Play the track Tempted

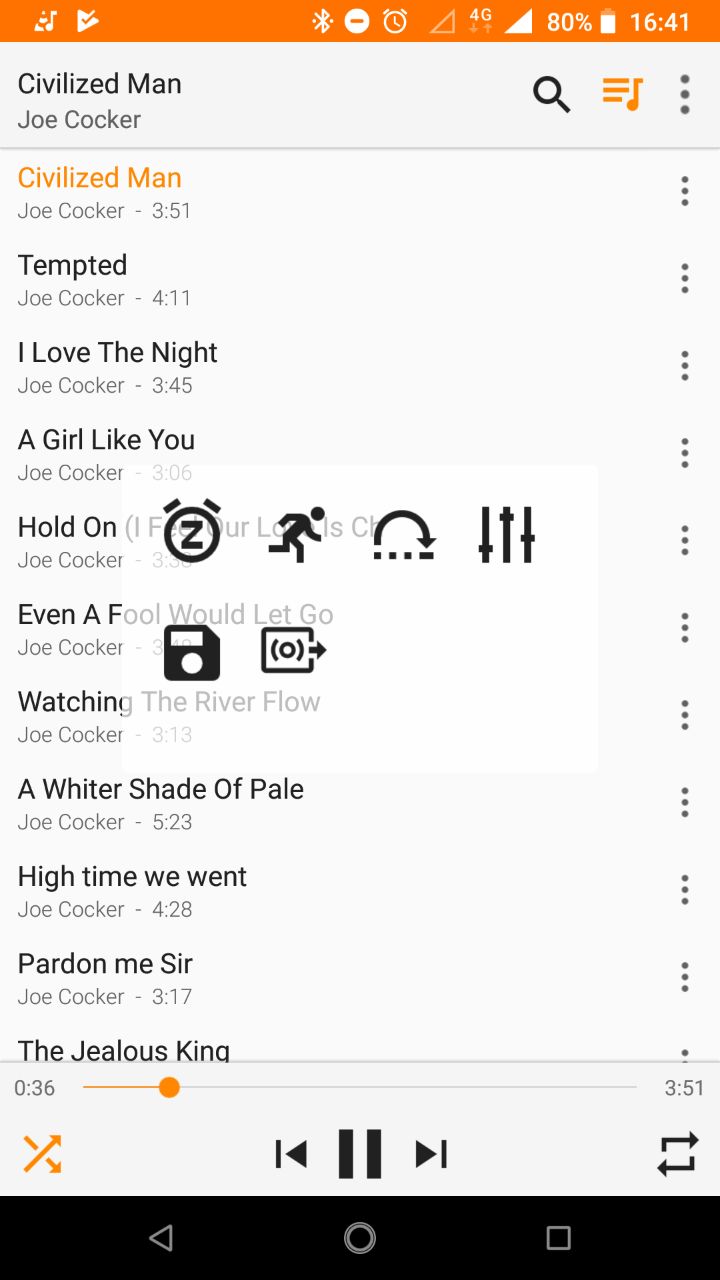click(330, 279)
